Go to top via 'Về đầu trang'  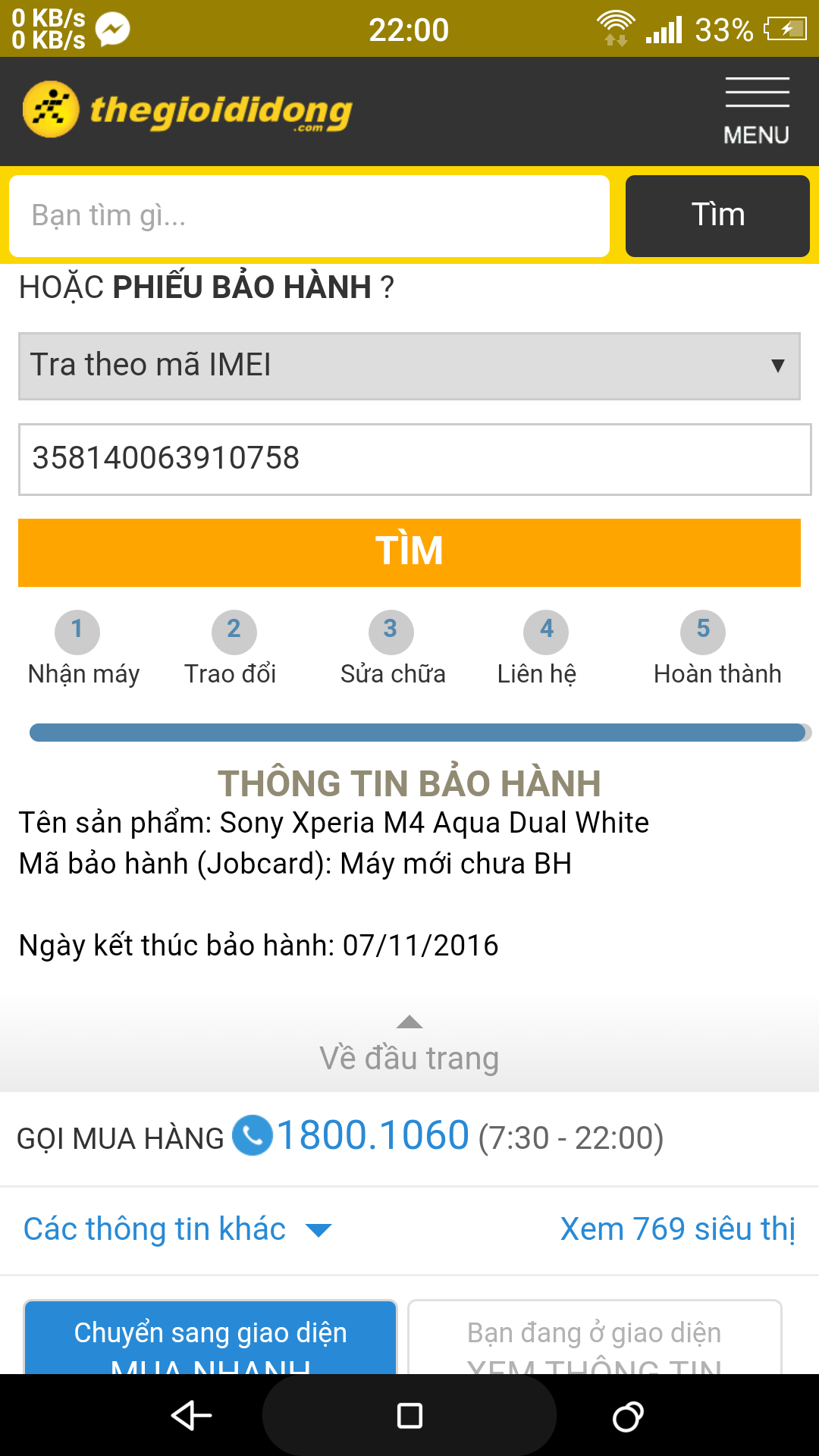pos(409,1047)
